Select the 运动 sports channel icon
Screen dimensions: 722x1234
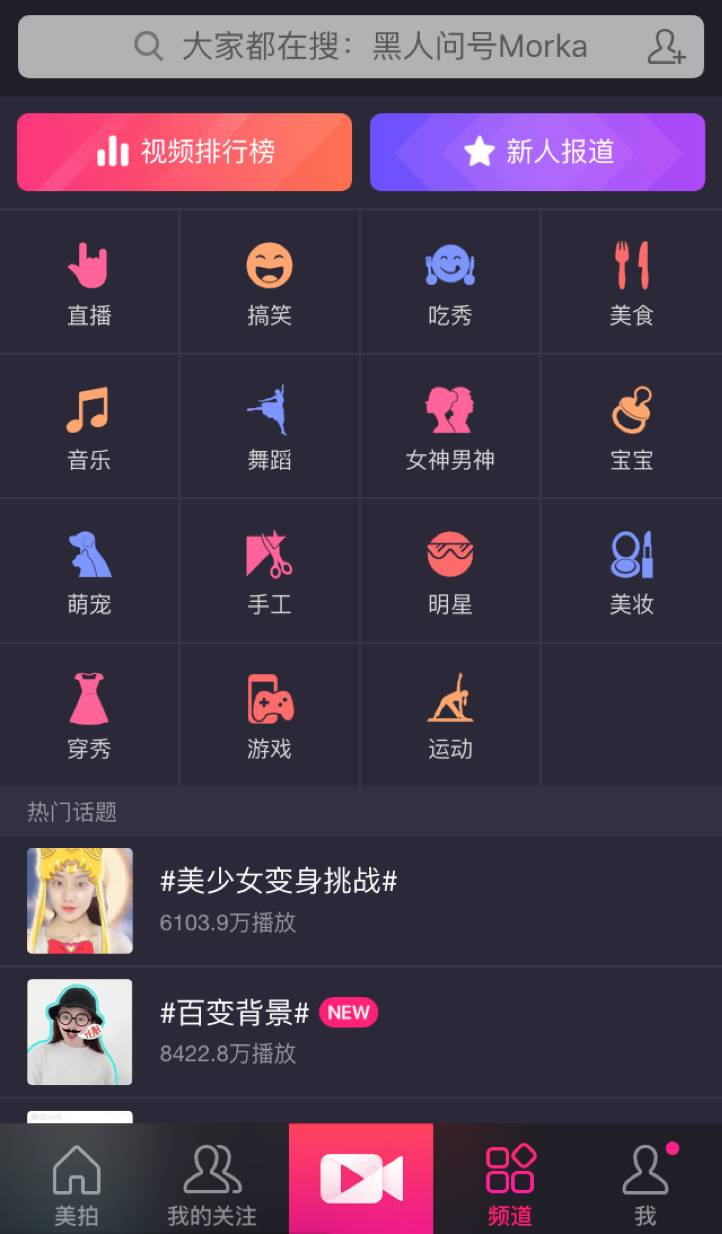450,714
